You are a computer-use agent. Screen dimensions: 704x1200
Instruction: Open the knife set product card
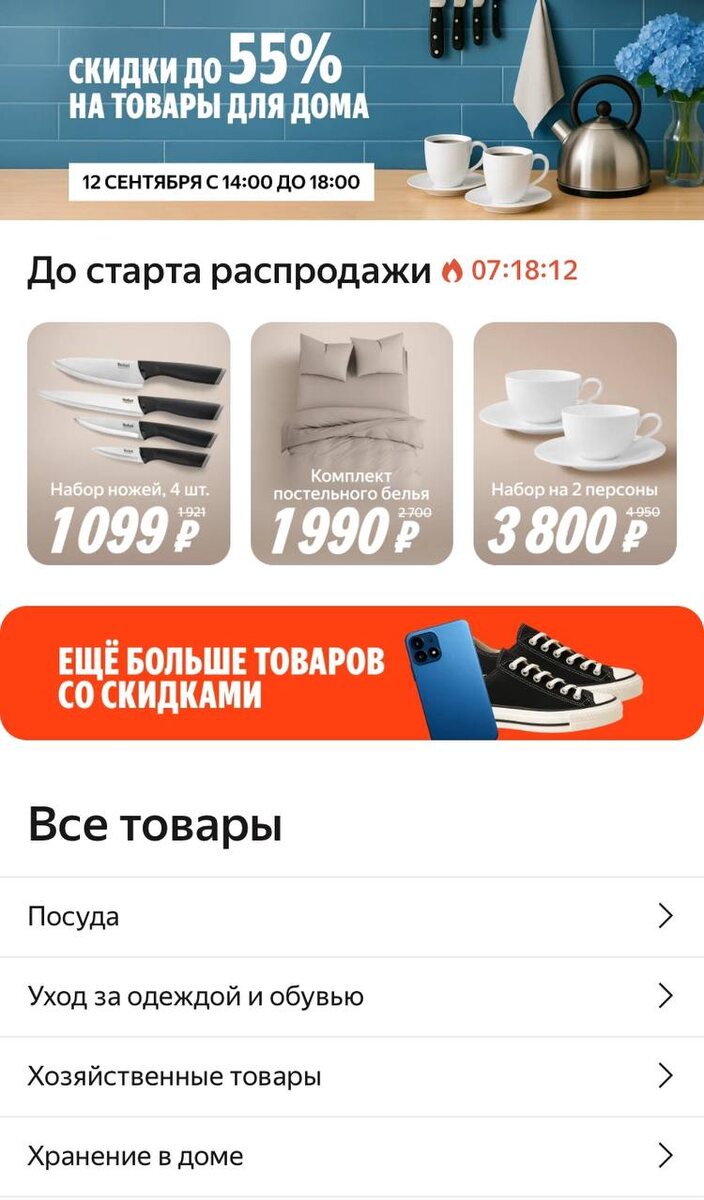click(128, 443)
